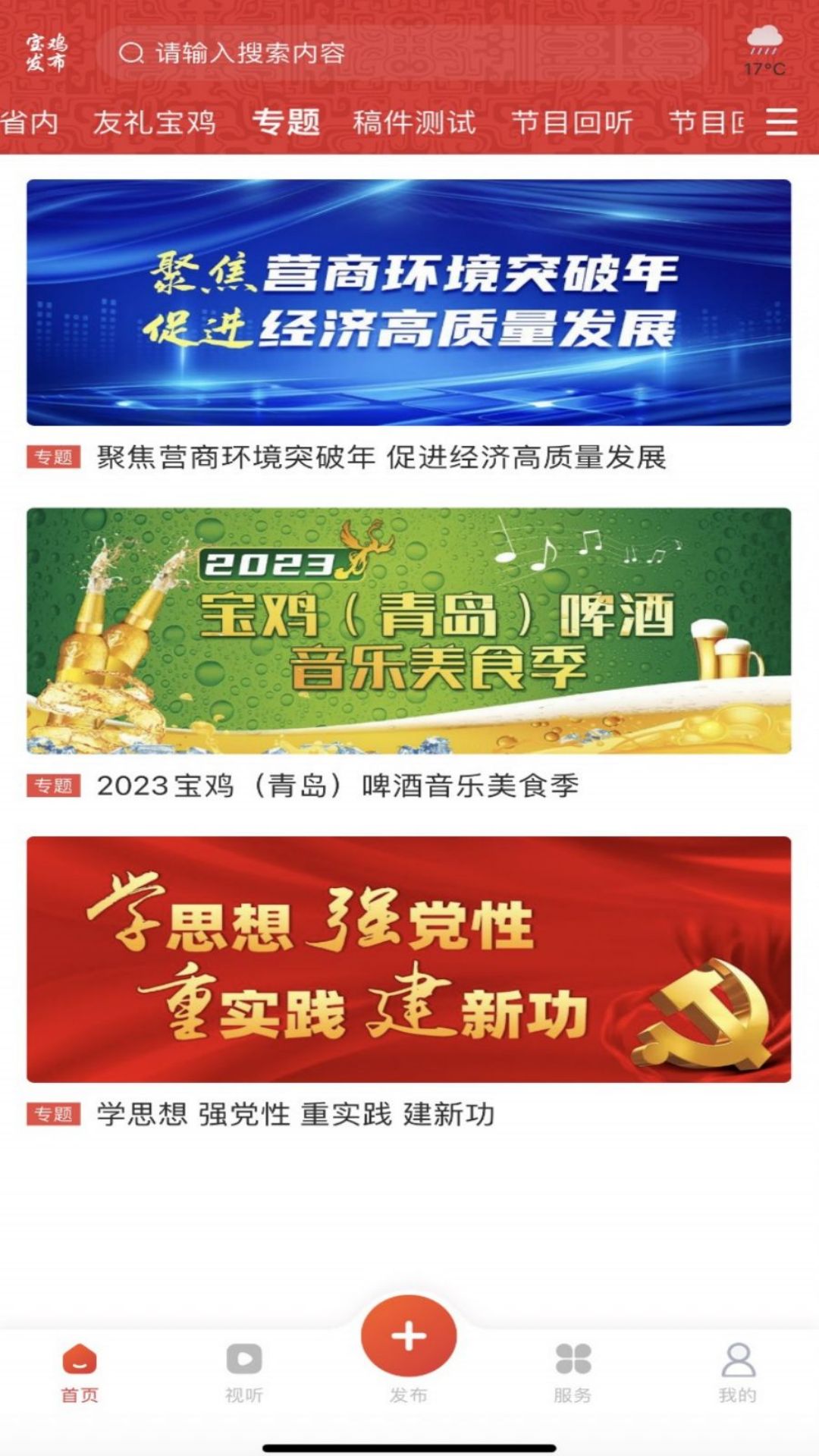Switch to the 友礼宝鸡 tab

[x=154, y=122]
